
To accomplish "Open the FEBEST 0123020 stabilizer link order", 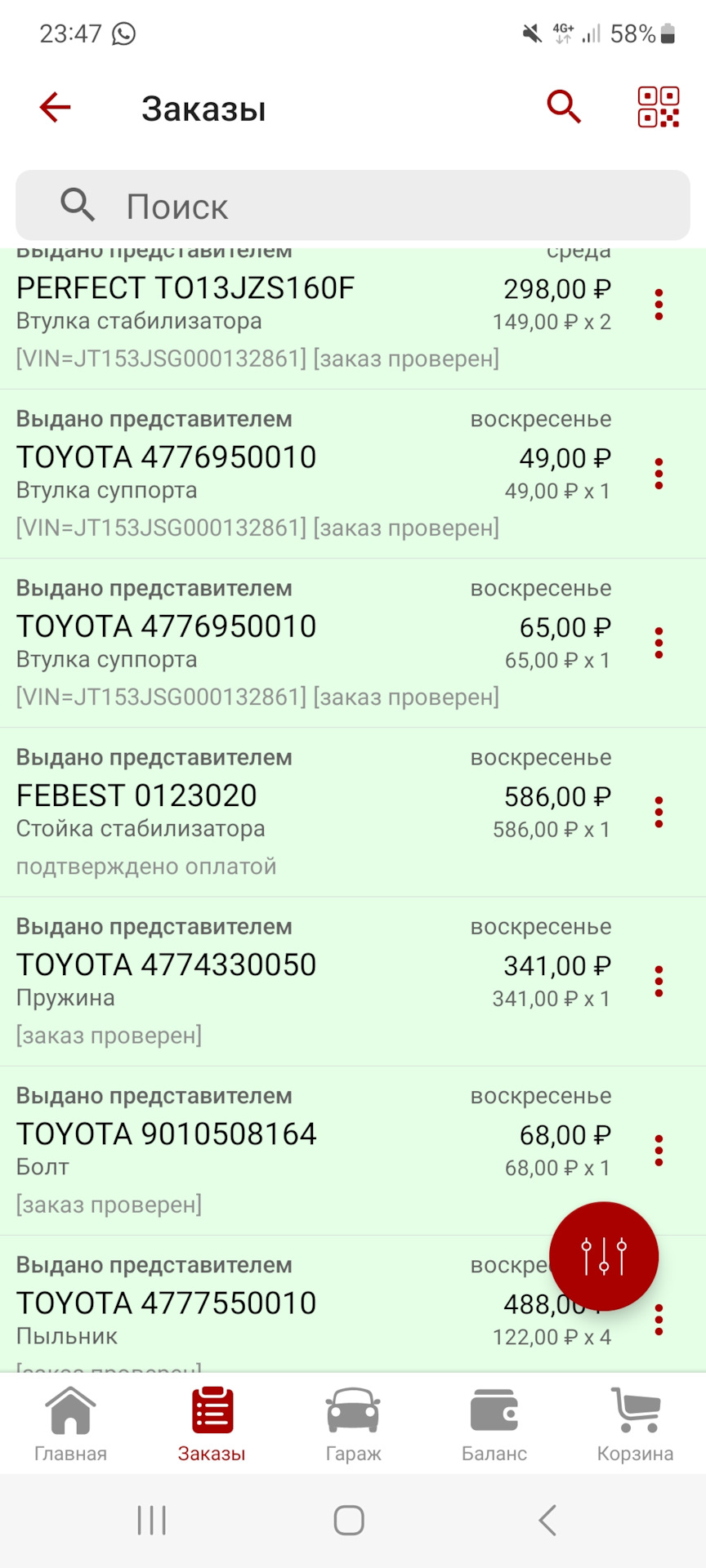I will [x=245, y=808].
